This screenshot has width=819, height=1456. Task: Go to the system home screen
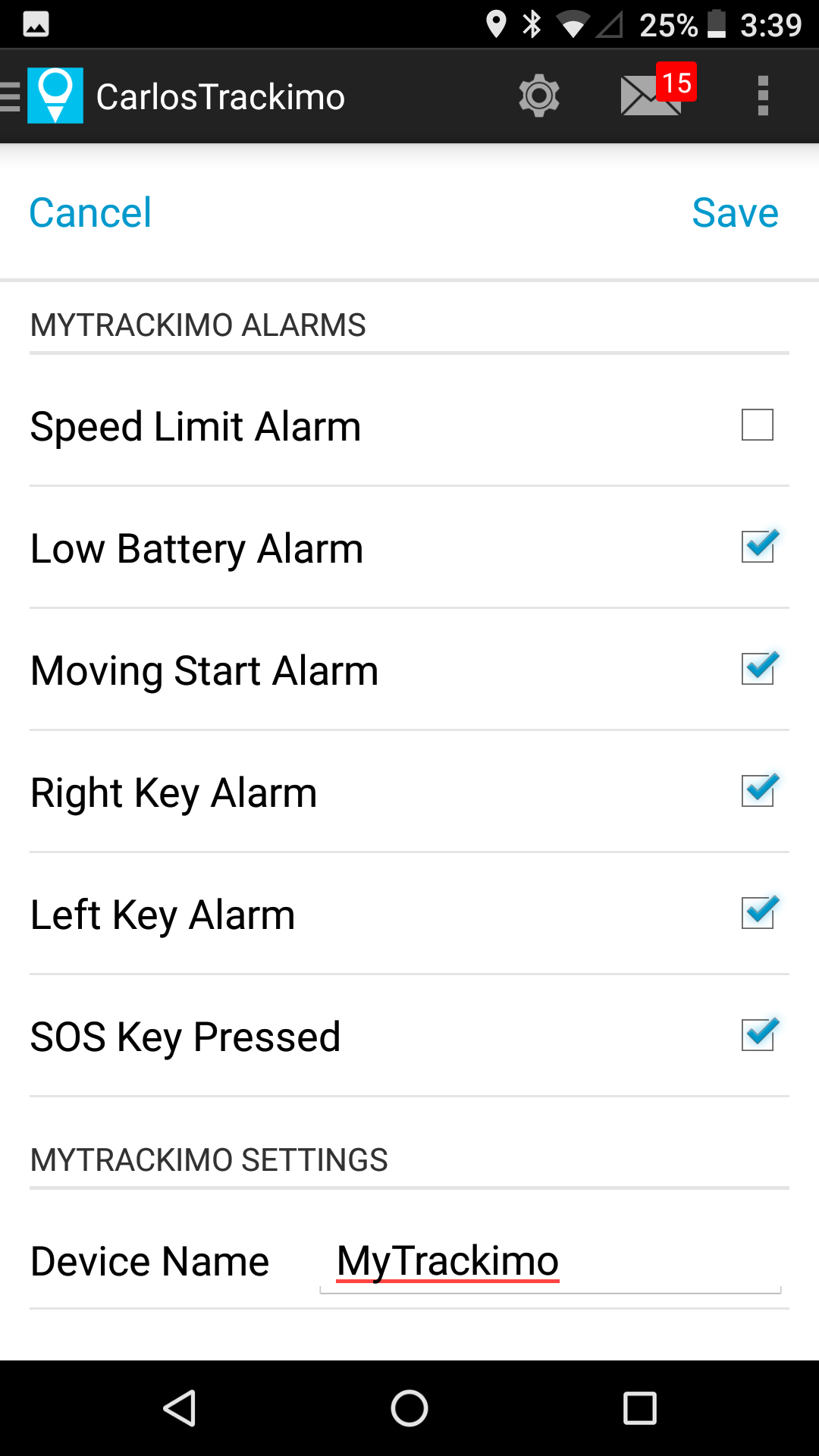[409, 1408]
